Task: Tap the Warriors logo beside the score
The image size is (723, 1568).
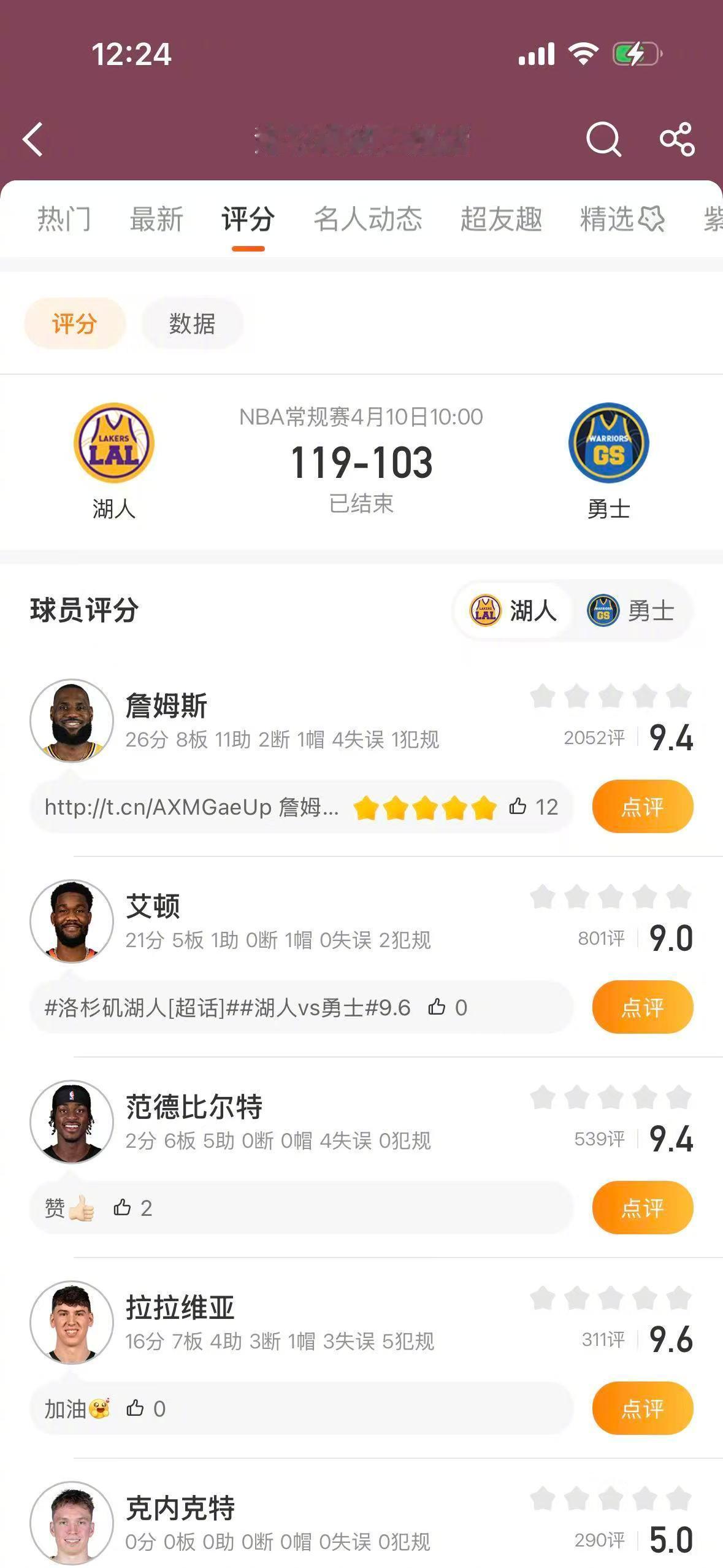Action: (609, 440)
